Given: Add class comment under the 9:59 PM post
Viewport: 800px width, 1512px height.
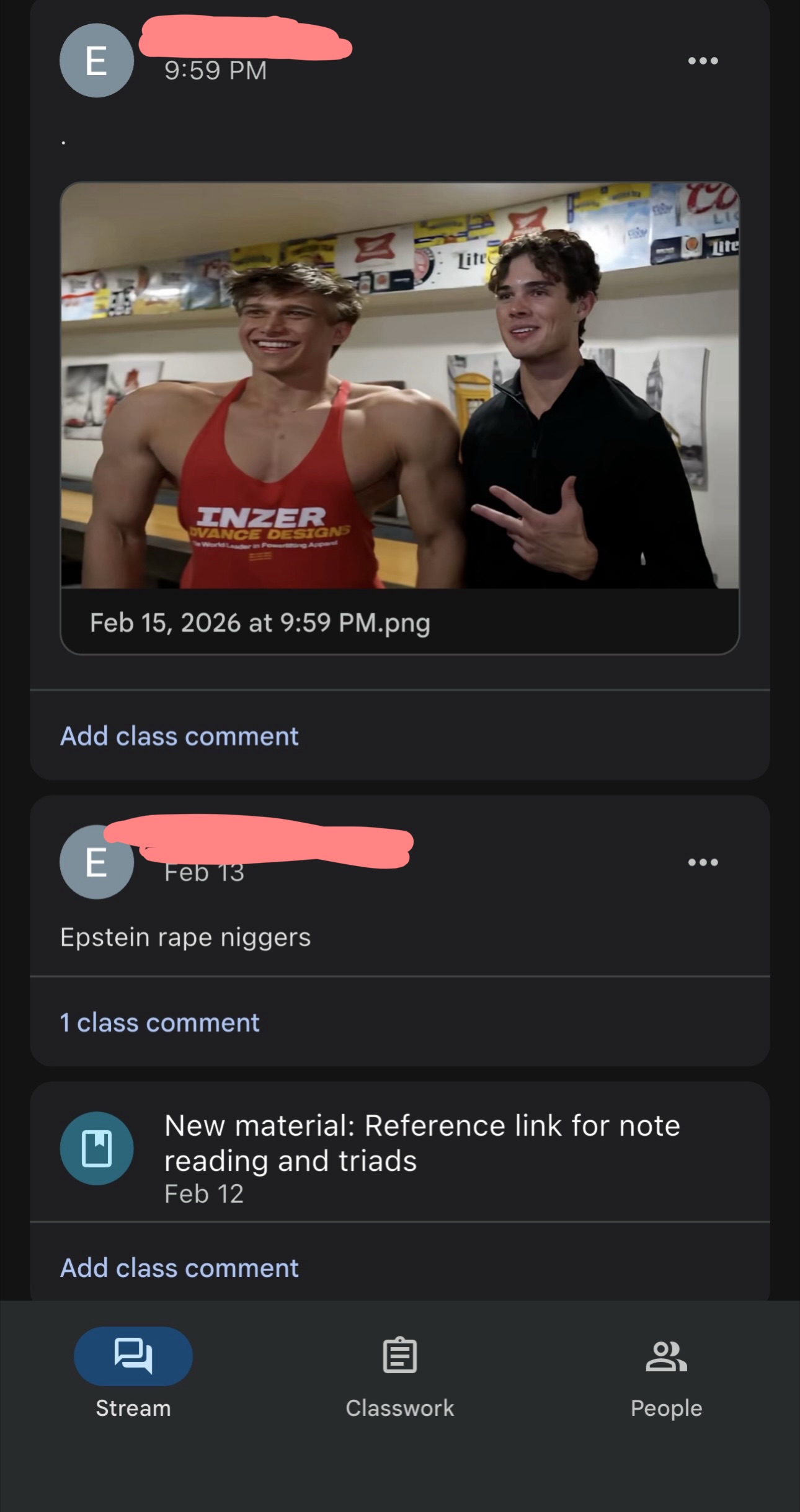Looking at the screenshot, I should [179, 736].
